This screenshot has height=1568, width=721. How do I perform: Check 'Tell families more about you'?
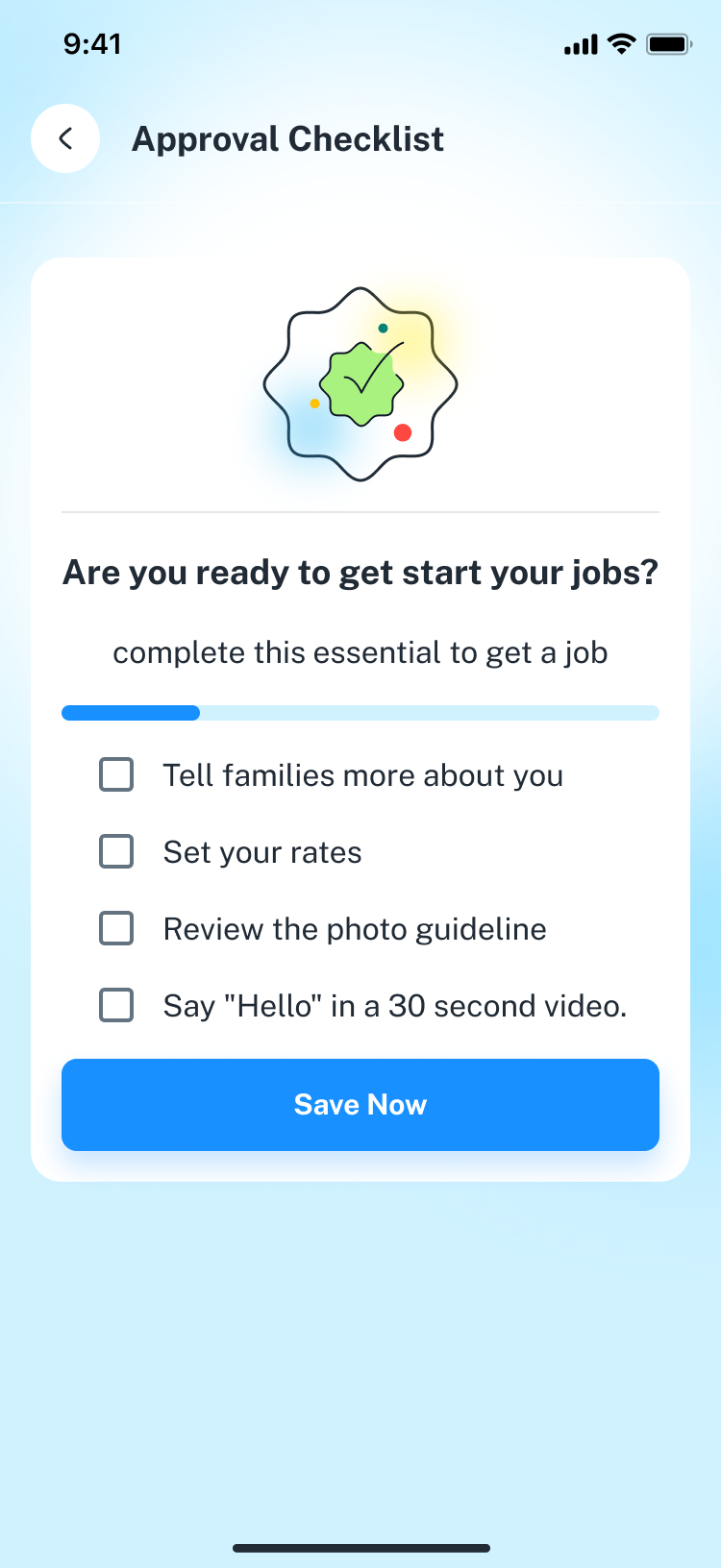[116, 774]
